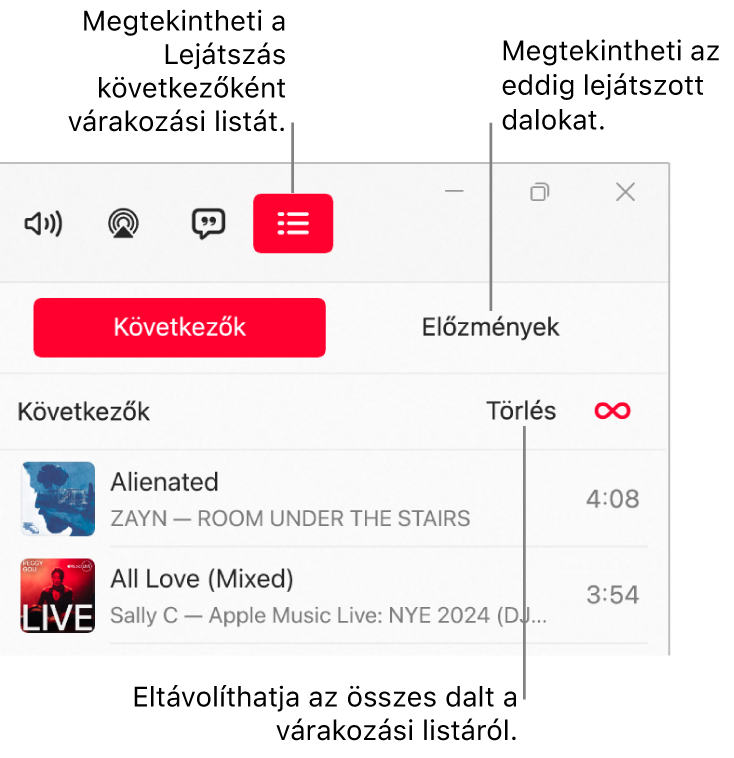Switch to the Előzmények tab
This screenshot has width=734, height=758.
491,327
